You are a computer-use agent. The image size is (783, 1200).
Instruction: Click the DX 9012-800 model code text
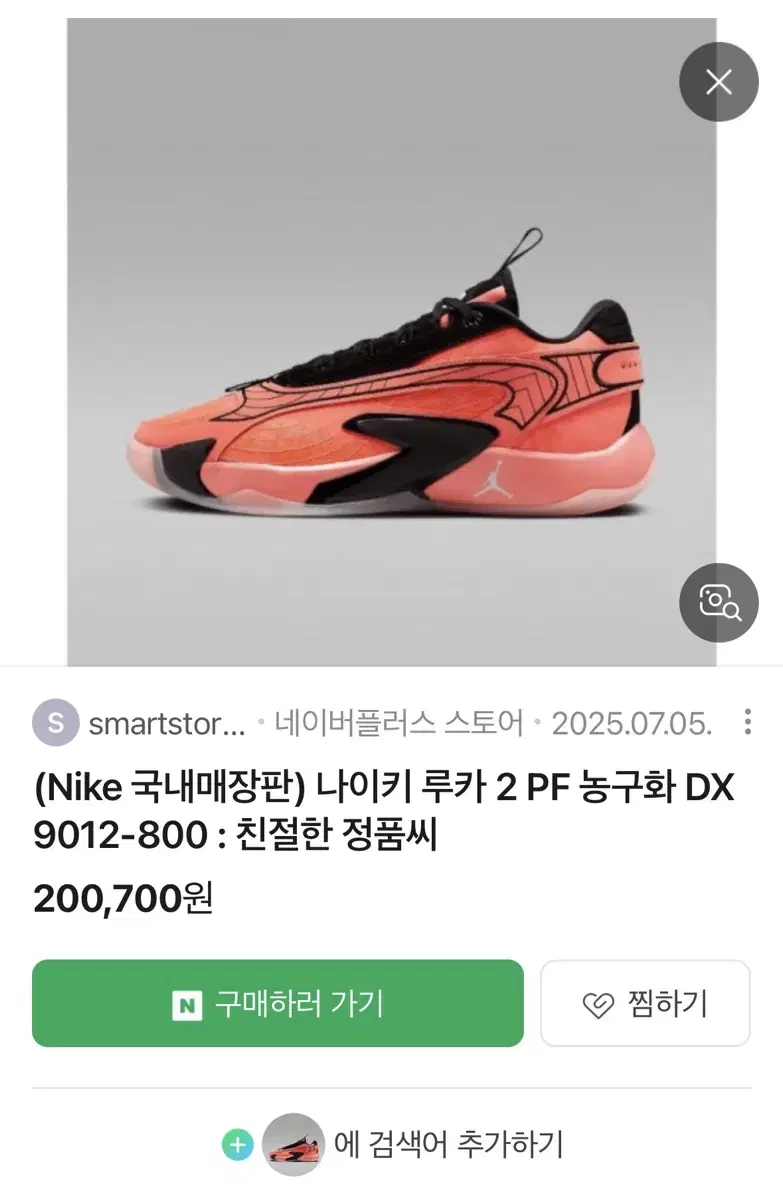click(x=110, y=833)
